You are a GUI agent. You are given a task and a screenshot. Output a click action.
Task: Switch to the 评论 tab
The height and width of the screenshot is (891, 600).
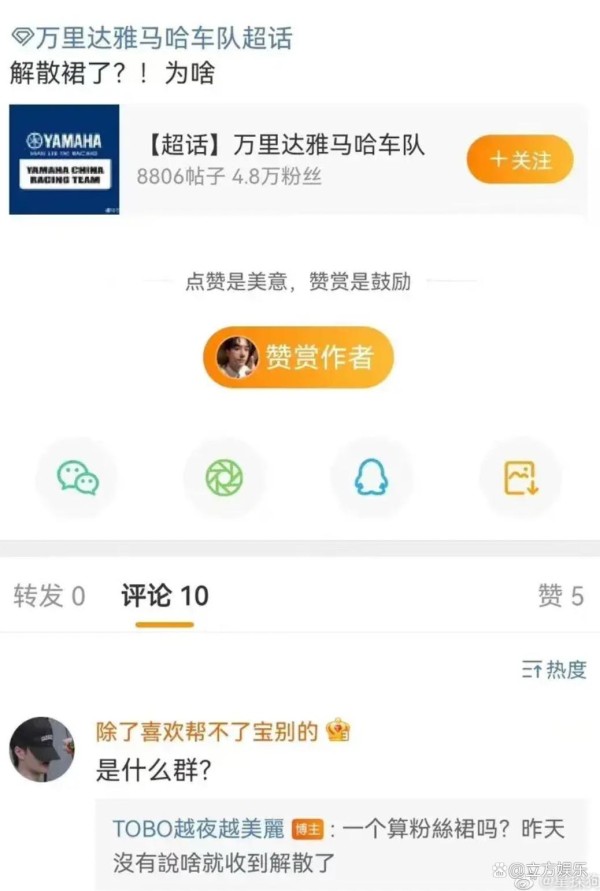165,597
